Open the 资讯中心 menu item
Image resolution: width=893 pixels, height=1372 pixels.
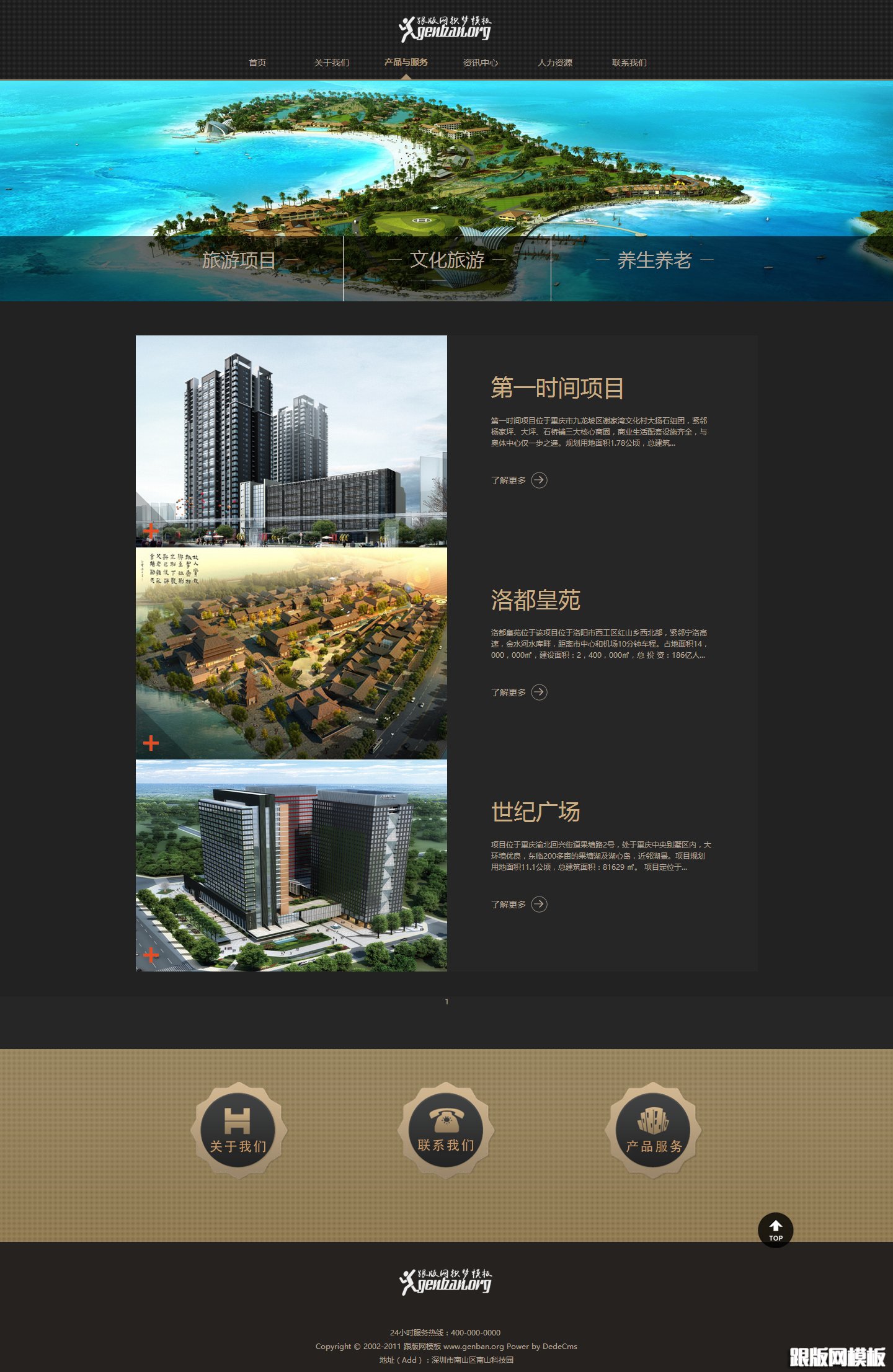click(481, 62)
